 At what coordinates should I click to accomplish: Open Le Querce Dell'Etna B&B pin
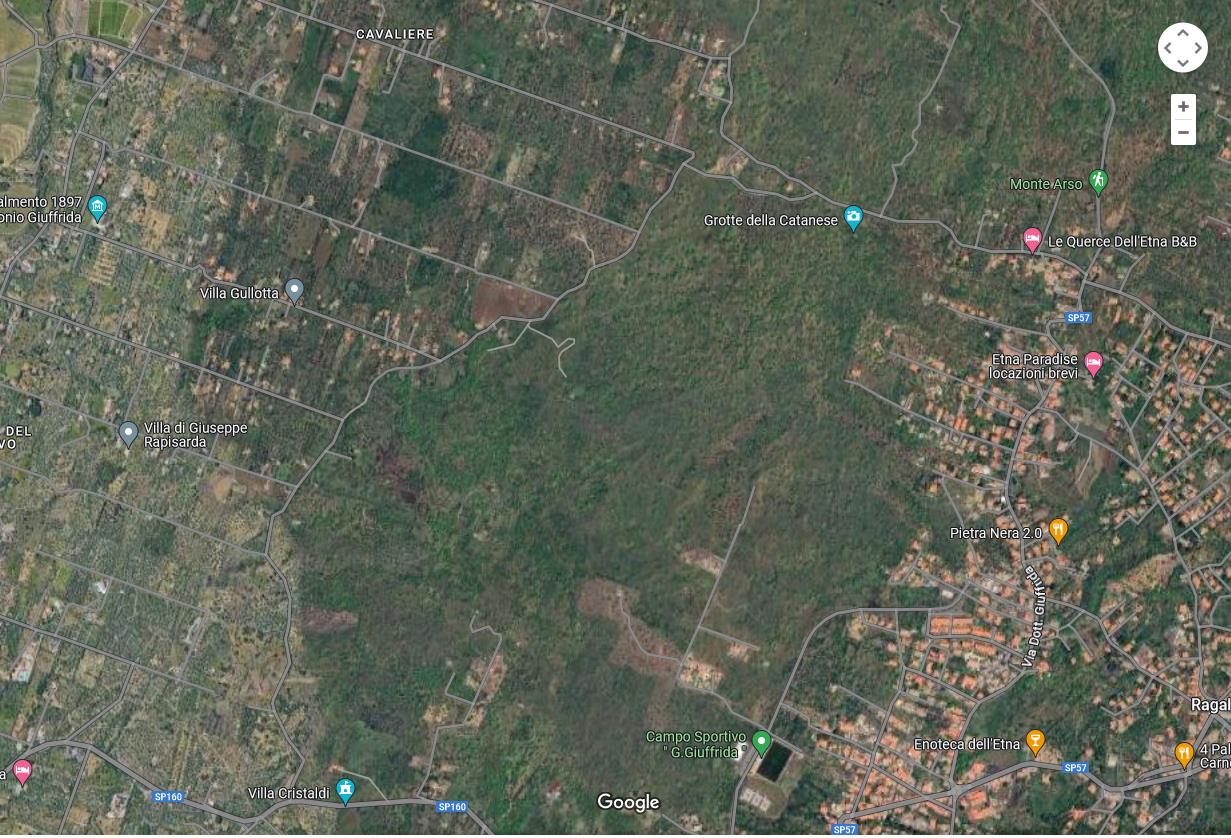click(1032, 239)
